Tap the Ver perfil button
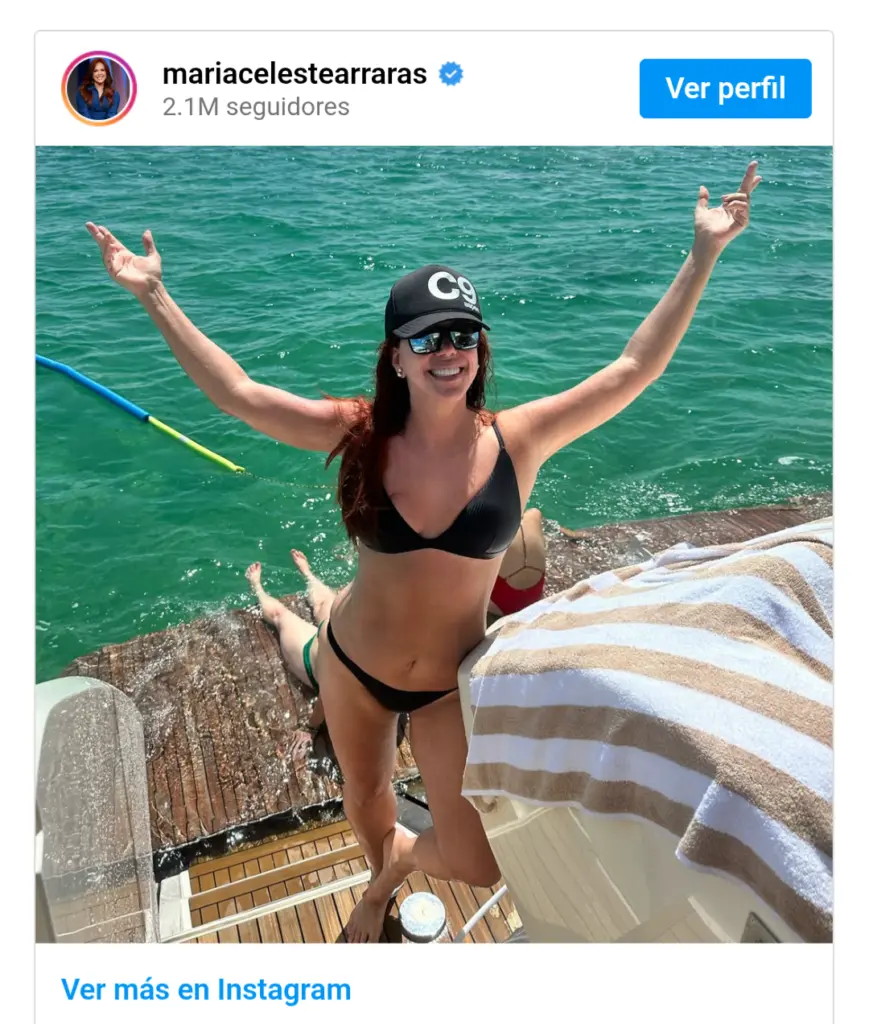The height and width of the screenshot is (1024, 869). tap(725, 88)
